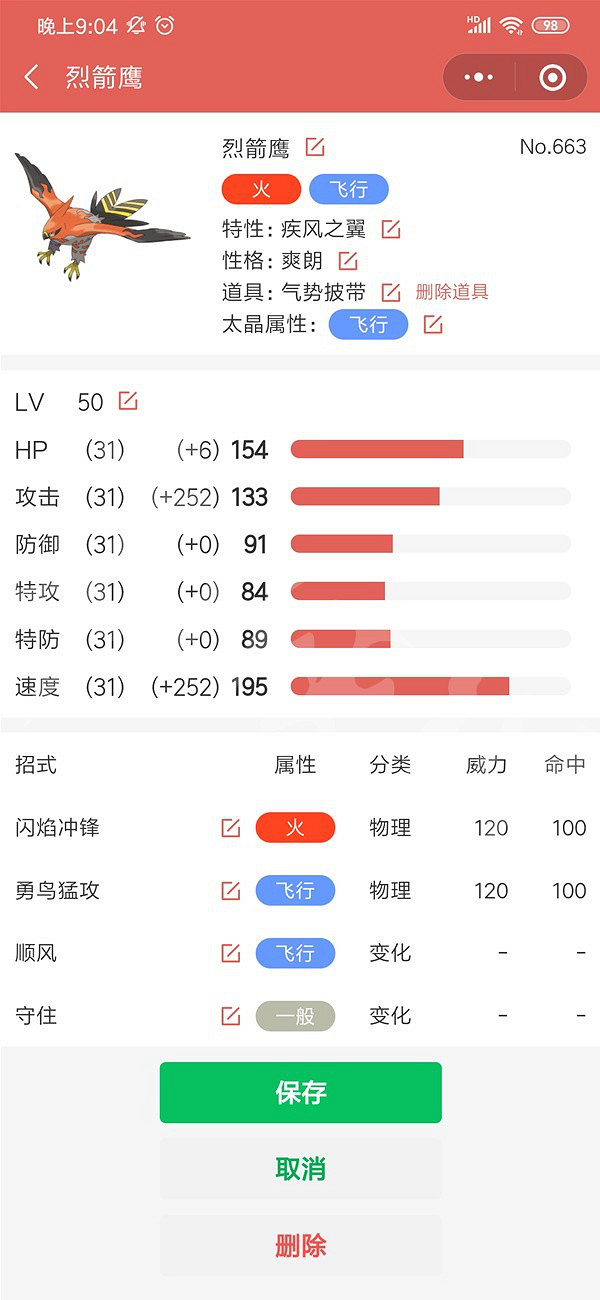Viewport: 600px width, 1300px height.
Task: Tap 删除道具 to remove the item
Action: pyautogui.click(x=452, y=293)
